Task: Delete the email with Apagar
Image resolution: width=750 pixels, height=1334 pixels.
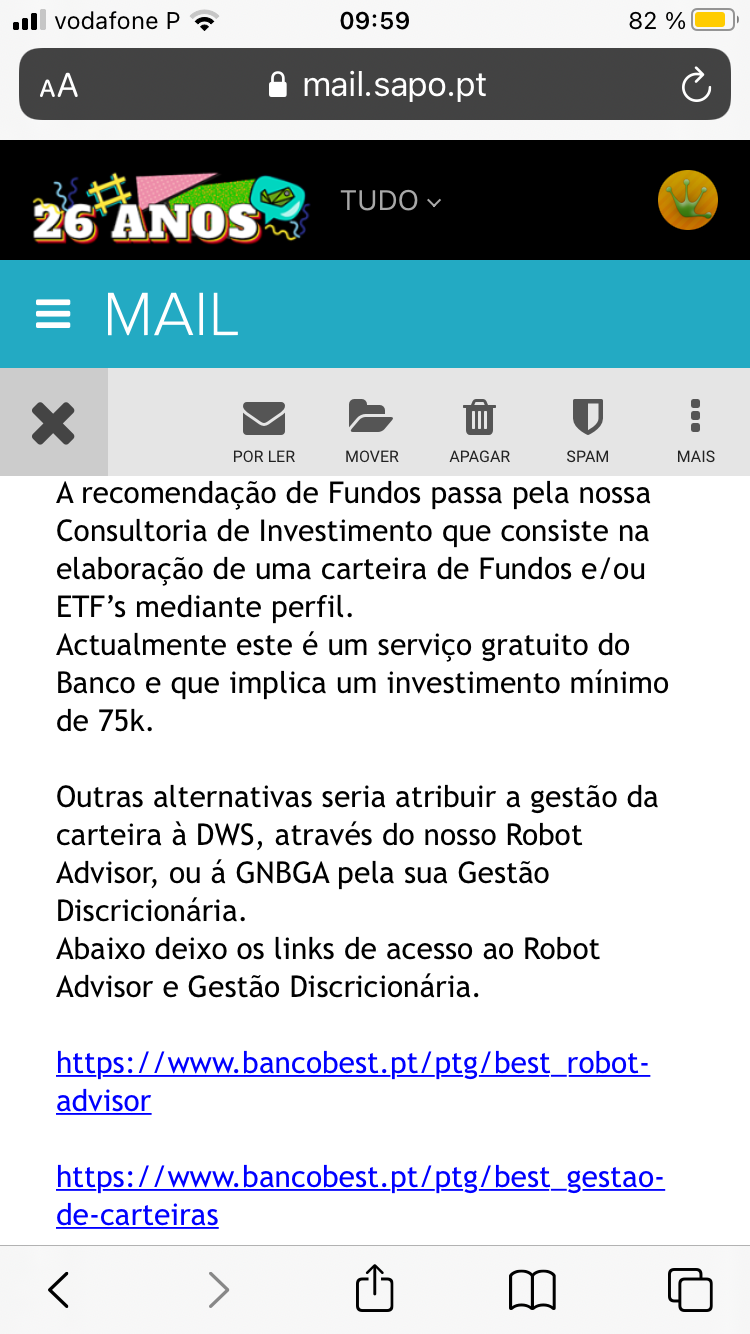Action: tap(479, 431)
